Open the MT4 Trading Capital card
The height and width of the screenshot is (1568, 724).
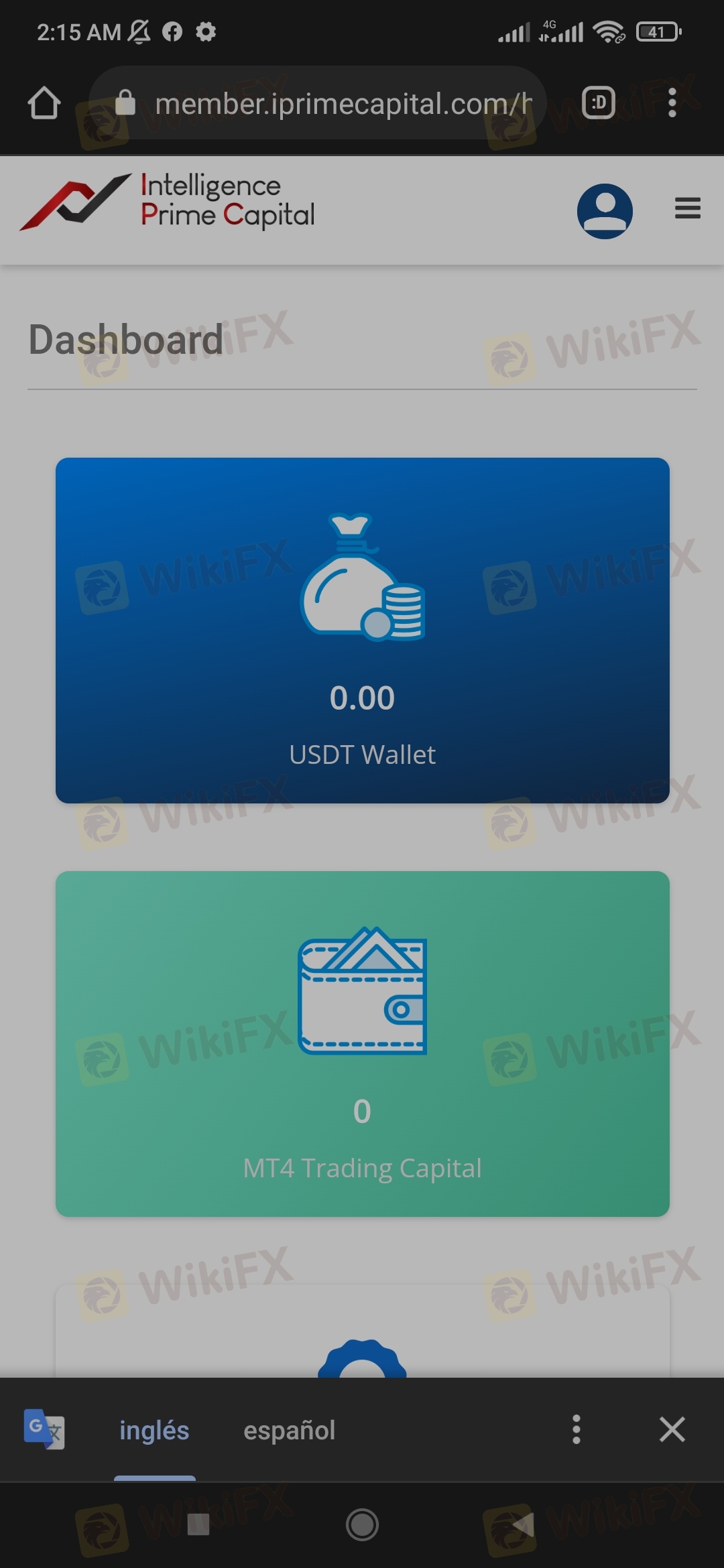click(x=363, y=1044)
